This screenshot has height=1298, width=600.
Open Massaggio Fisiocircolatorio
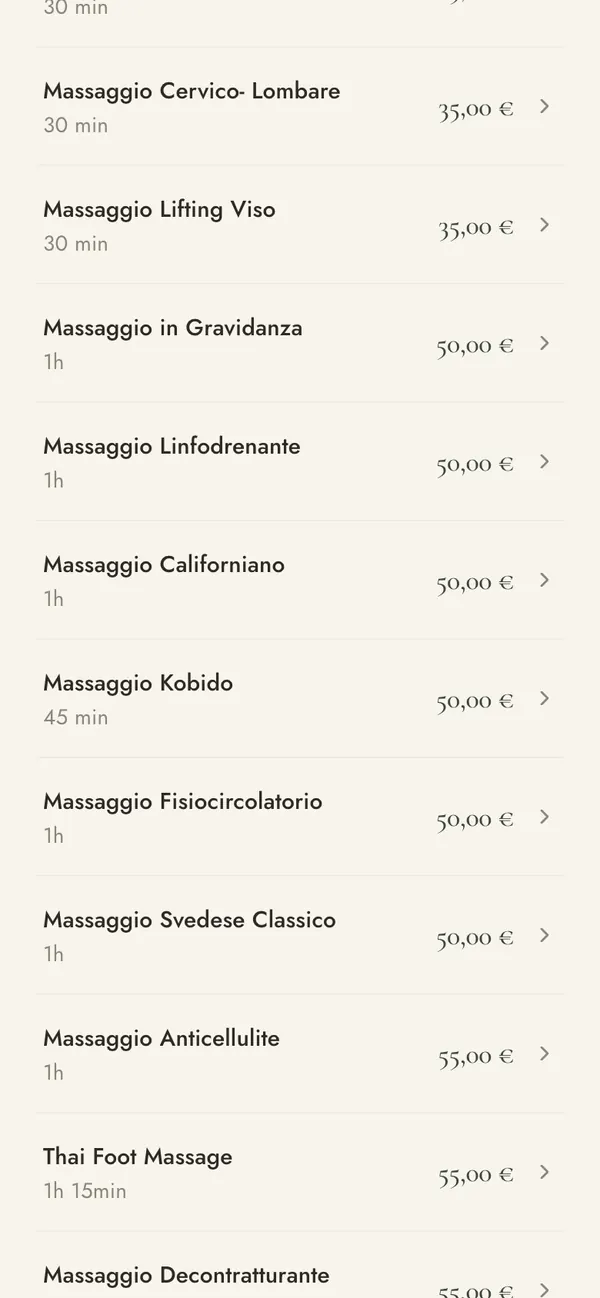point(300,817)
